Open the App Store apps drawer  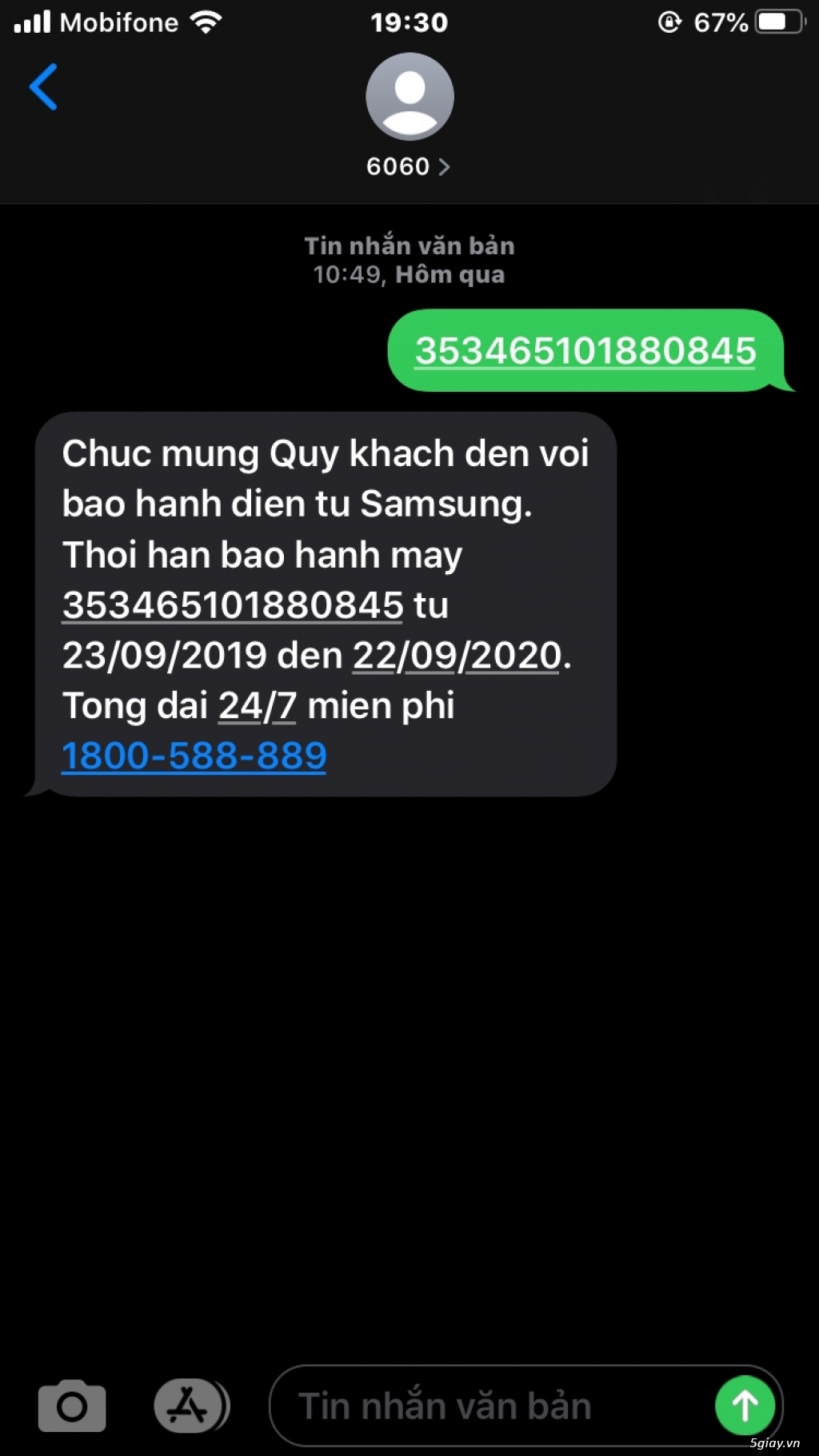(190, 1405)
